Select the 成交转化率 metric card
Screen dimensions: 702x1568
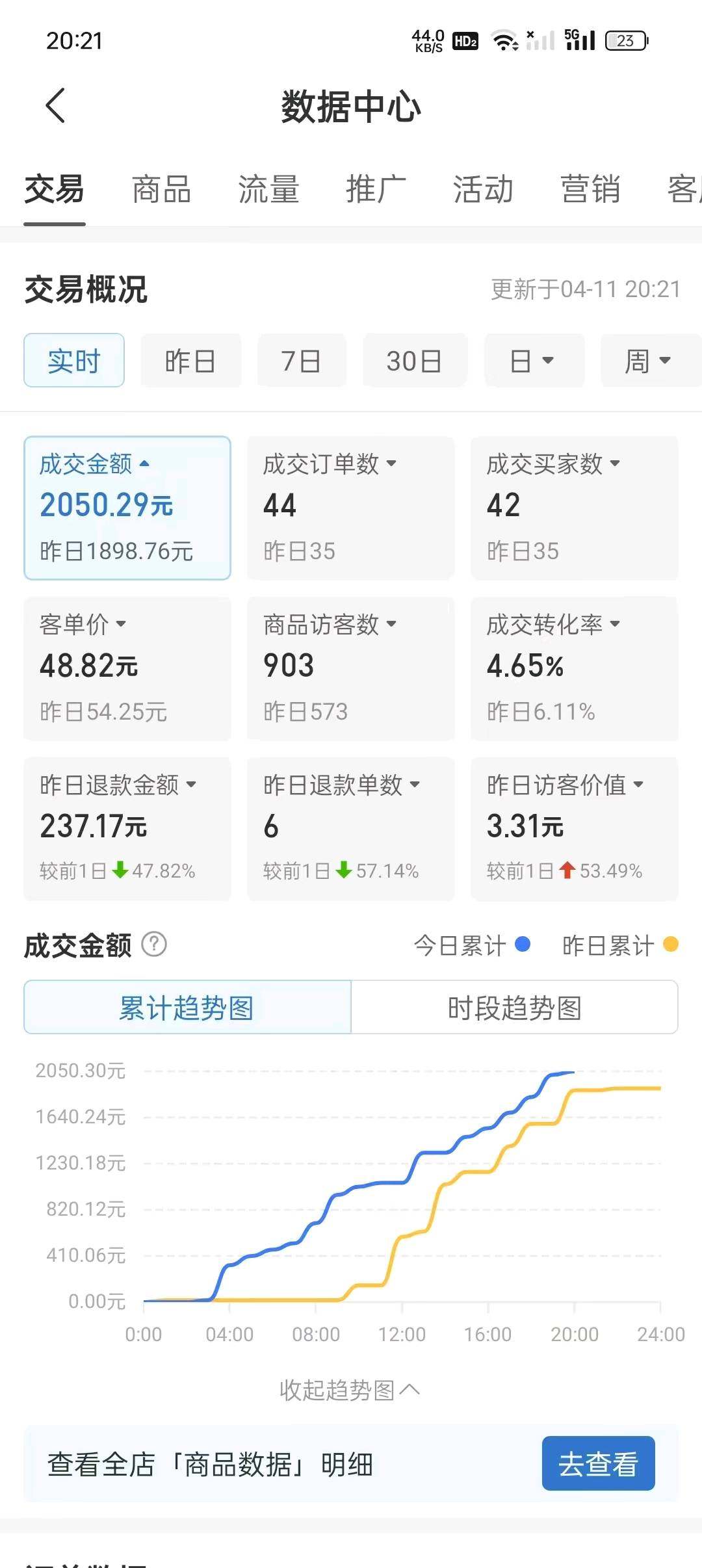(x=574, y=668)
